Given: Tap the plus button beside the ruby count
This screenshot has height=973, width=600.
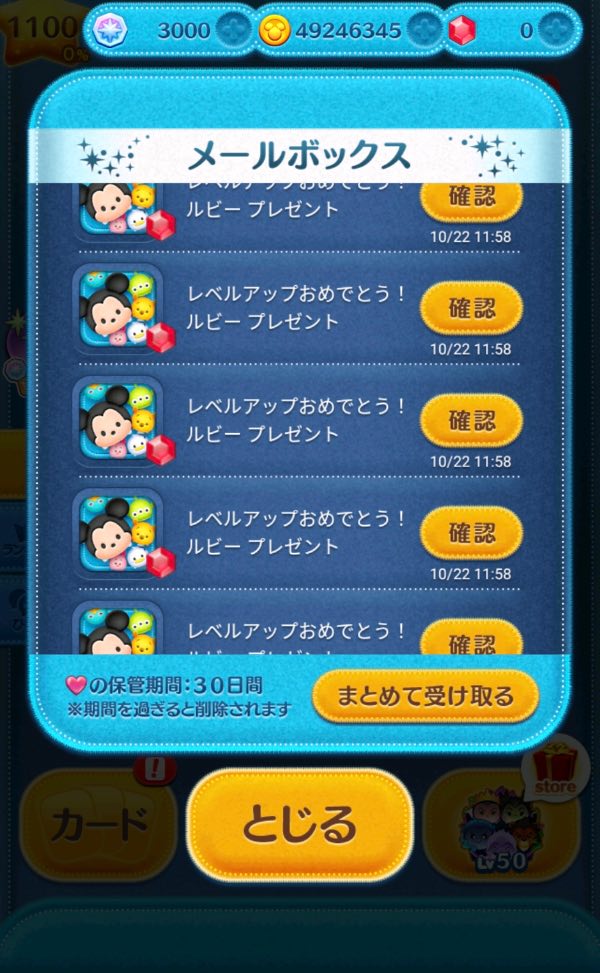Looking at the screenshot, I should (562, 30).
